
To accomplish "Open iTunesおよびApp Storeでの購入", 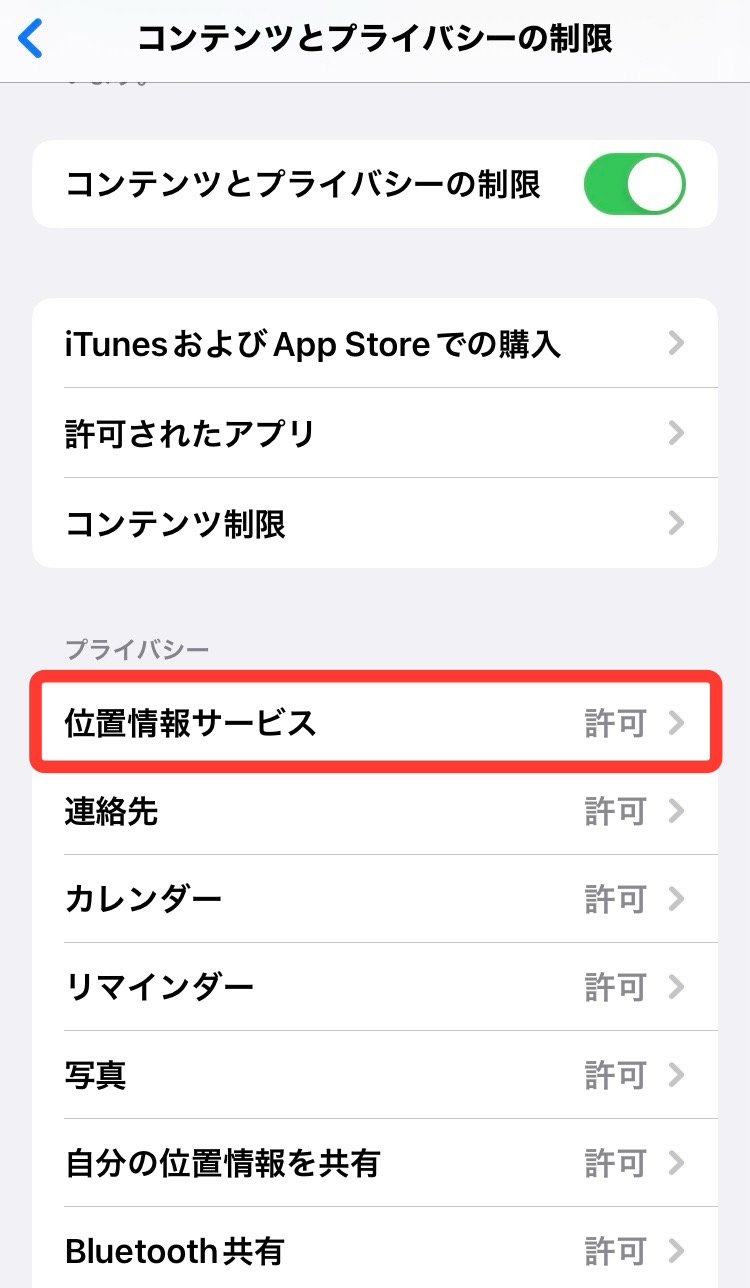I will coord(374,345).
